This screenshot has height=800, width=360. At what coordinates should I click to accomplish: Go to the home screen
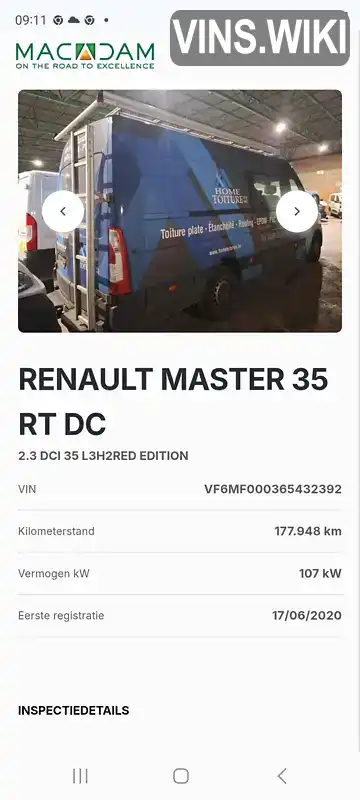pos(181,776)
